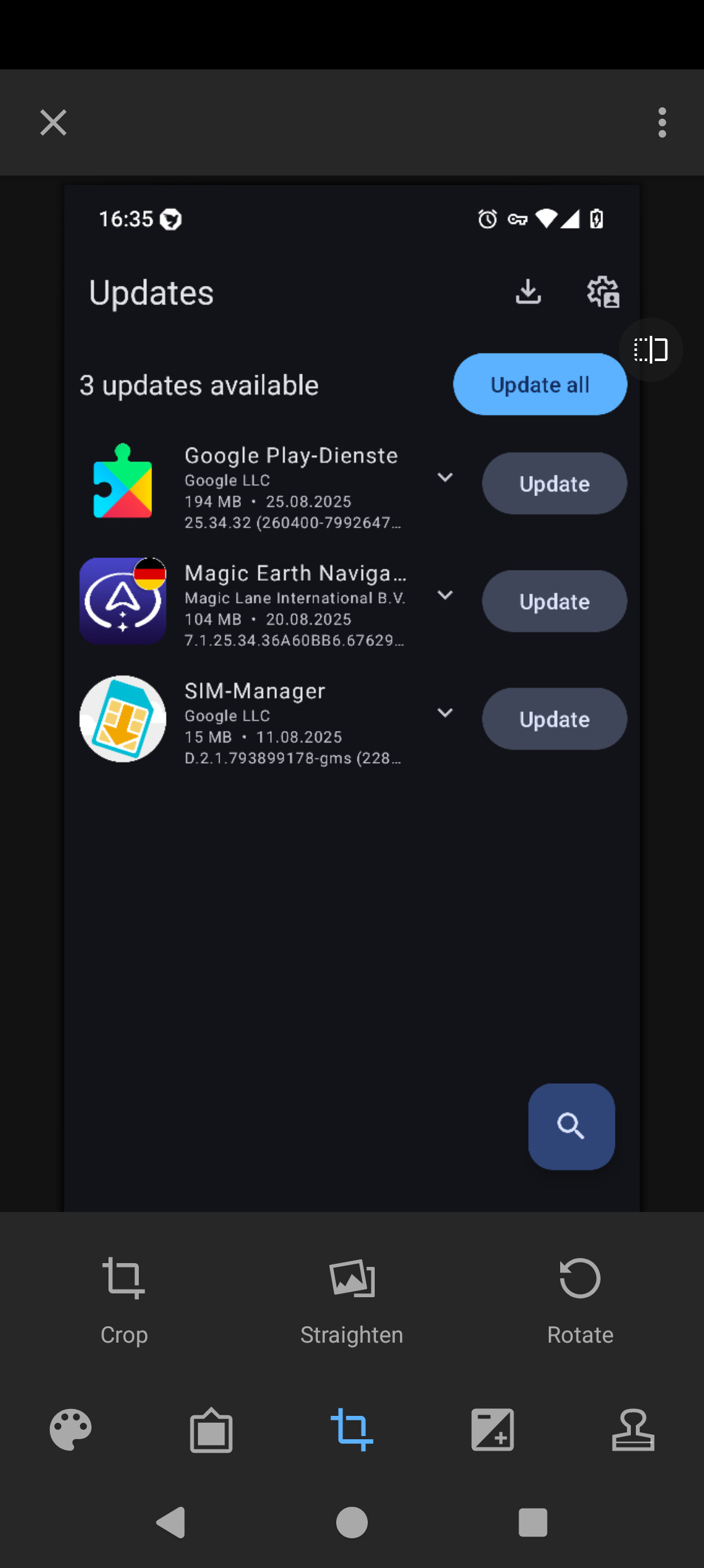
Task: Open the clipboard-shaped tab in bottom toolbar
Action: pyautogui.click(x=211, y=1430)
